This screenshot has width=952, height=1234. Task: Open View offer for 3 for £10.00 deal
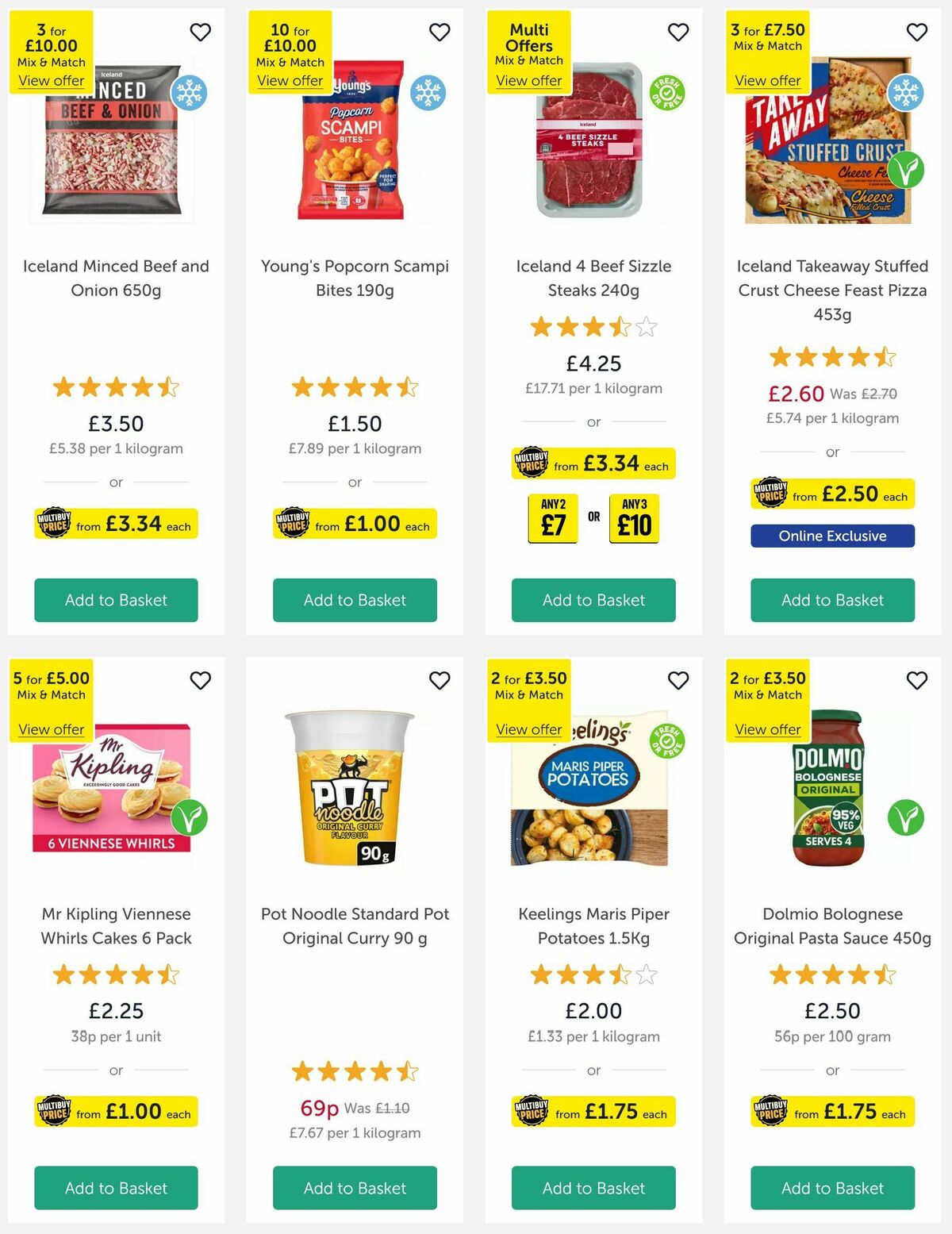[x=51, y=80]
